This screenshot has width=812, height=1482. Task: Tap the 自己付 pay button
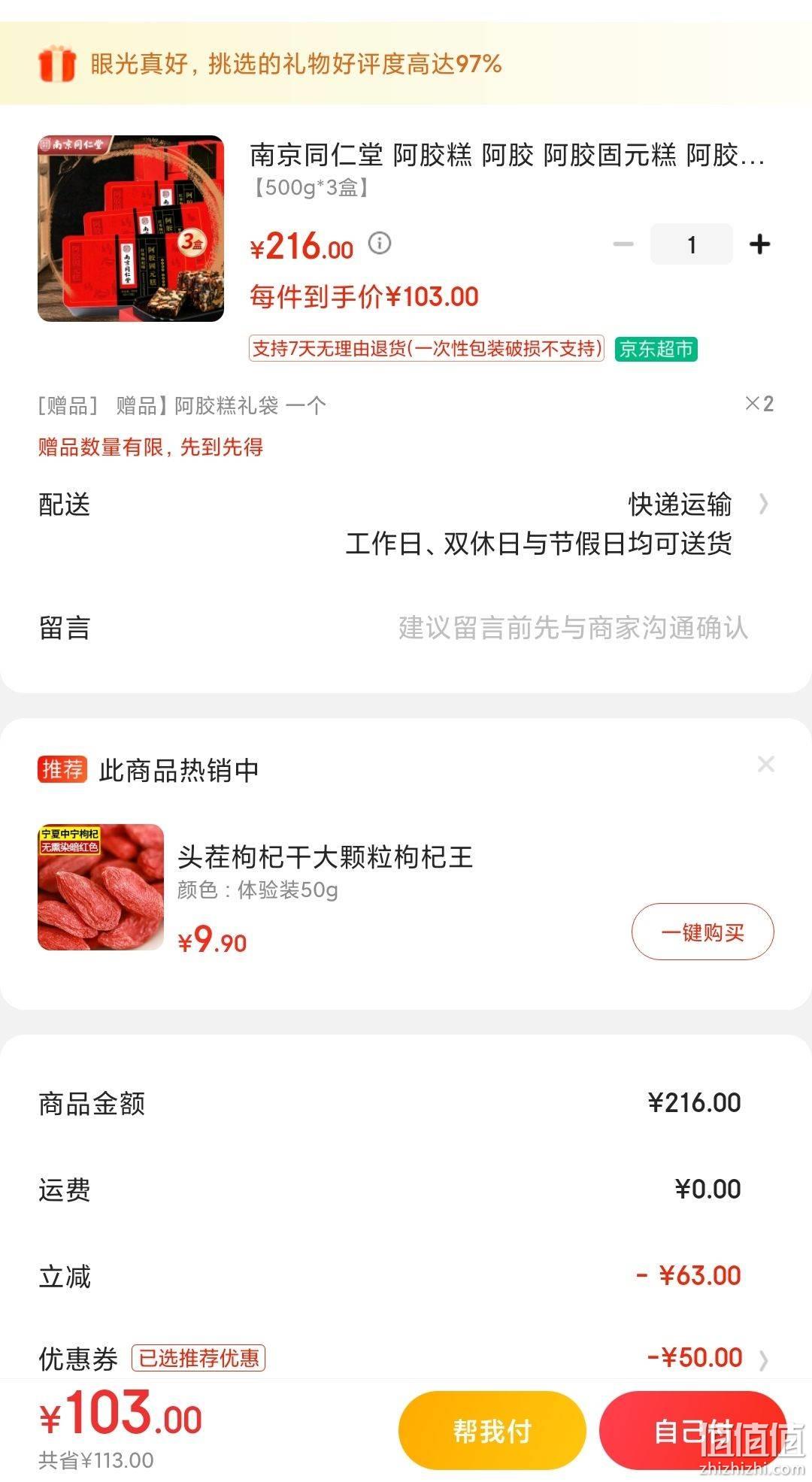(693, 1431)
